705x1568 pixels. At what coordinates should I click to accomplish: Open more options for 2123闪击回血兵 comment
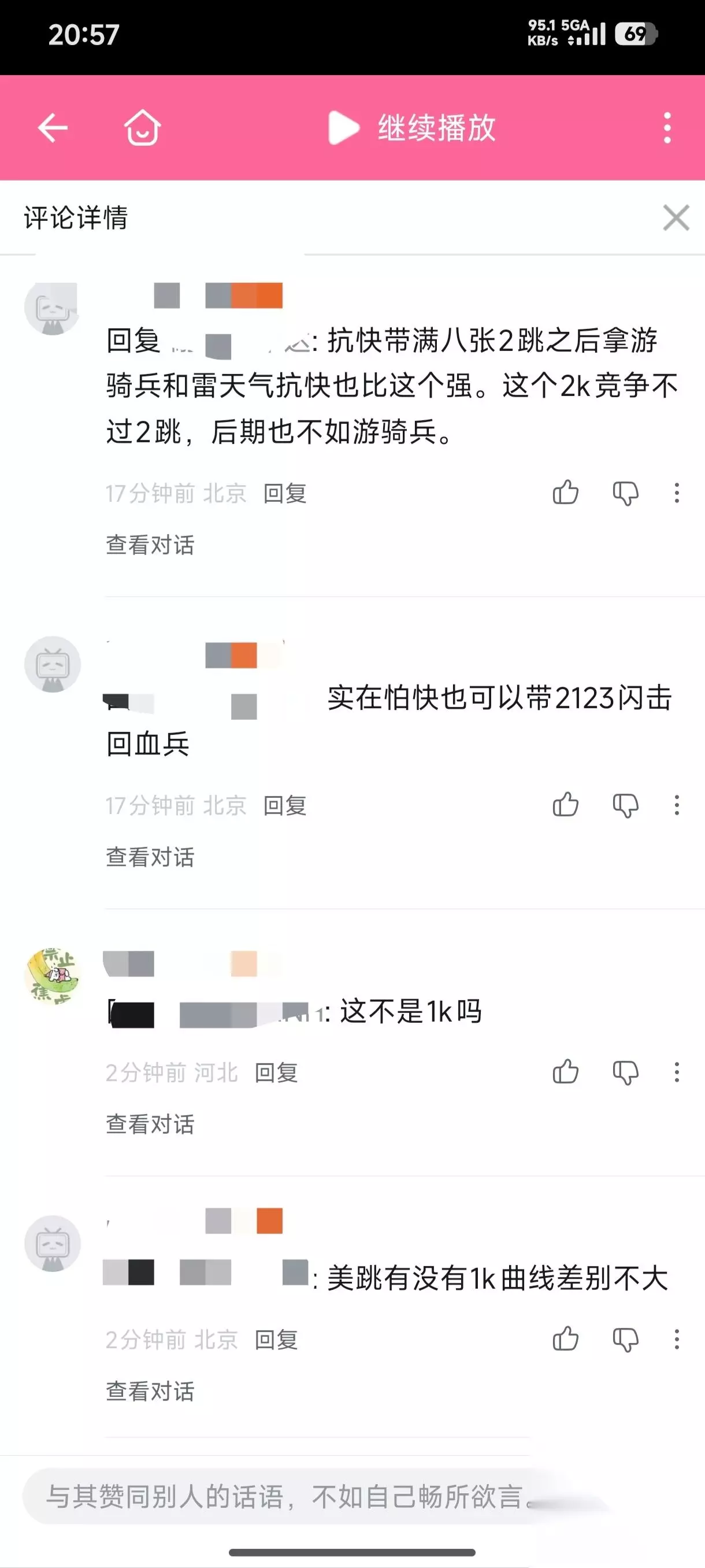677,805
